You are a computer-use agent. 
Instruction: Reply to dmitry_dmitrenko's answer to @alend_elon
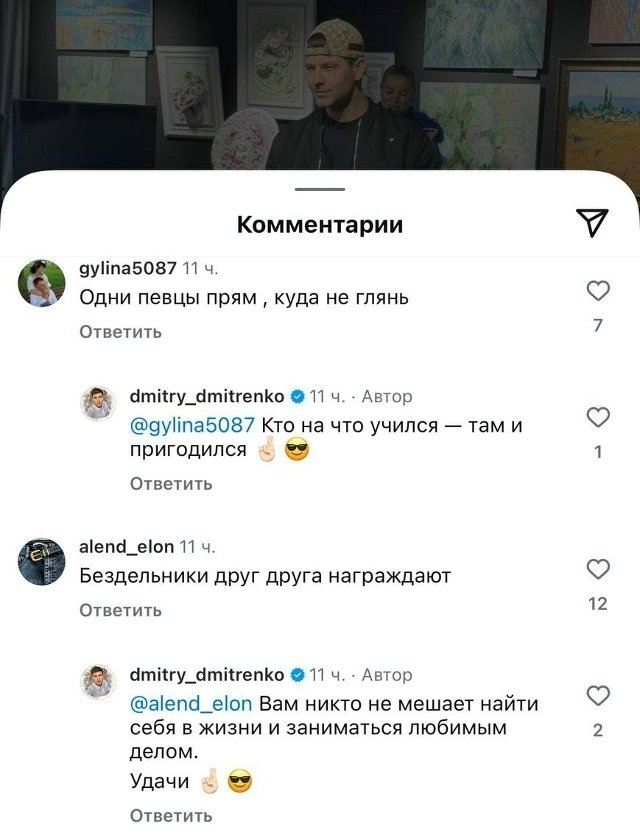pyautogui.click(x=171, y=815)
